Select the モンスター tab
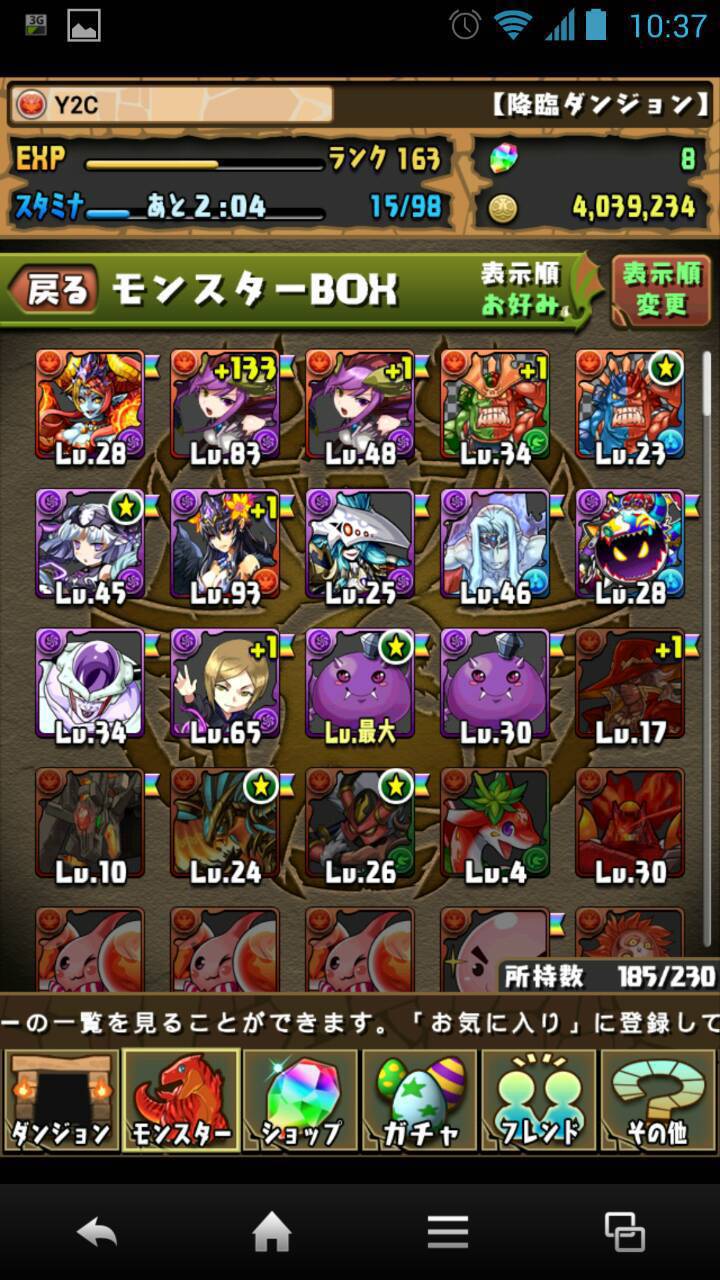Screen dimensions: 720x1280 pos(180,1100)
